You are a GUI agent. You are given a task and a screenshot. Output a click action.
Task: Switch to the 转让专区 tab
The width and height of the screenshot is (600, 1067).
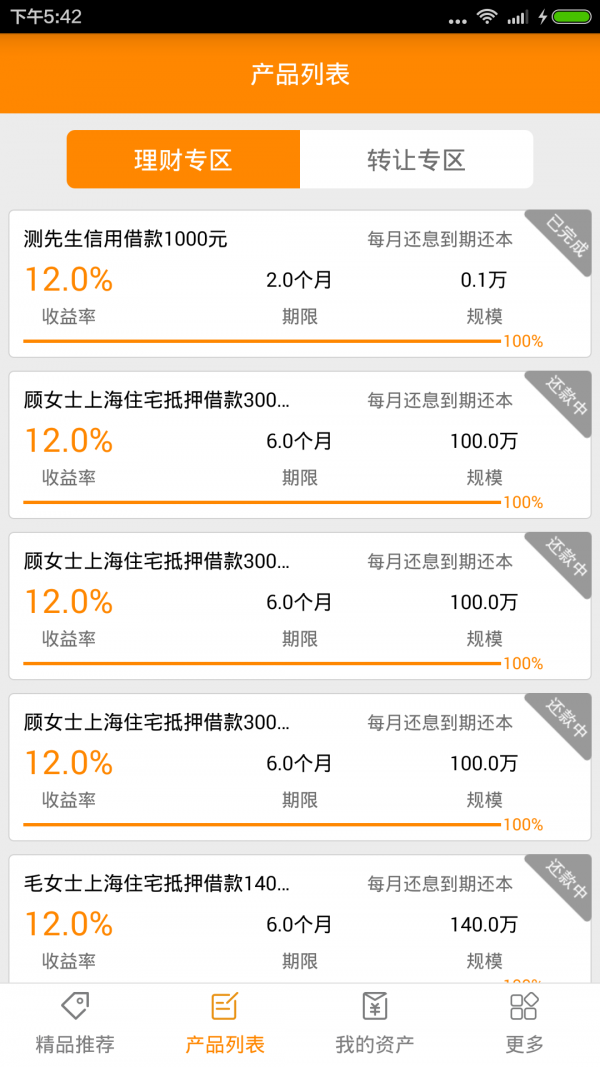[x=416, y=159]
